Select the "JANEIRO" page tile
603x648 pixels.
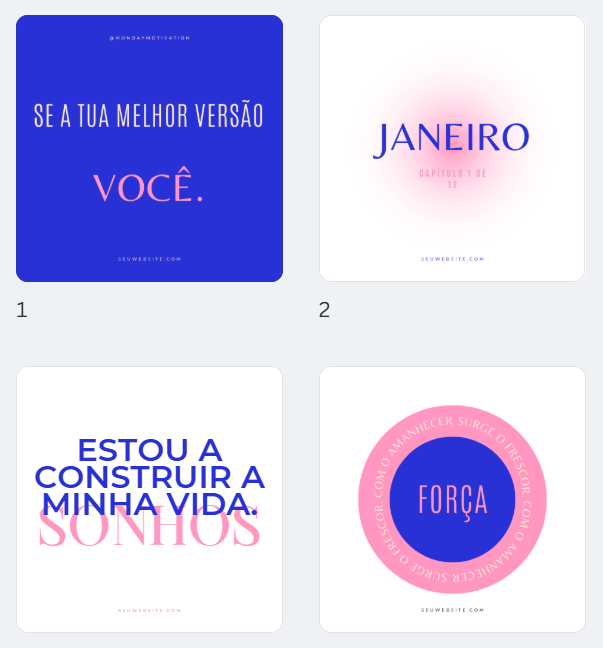pyautogui.click(x=452, y=148)
